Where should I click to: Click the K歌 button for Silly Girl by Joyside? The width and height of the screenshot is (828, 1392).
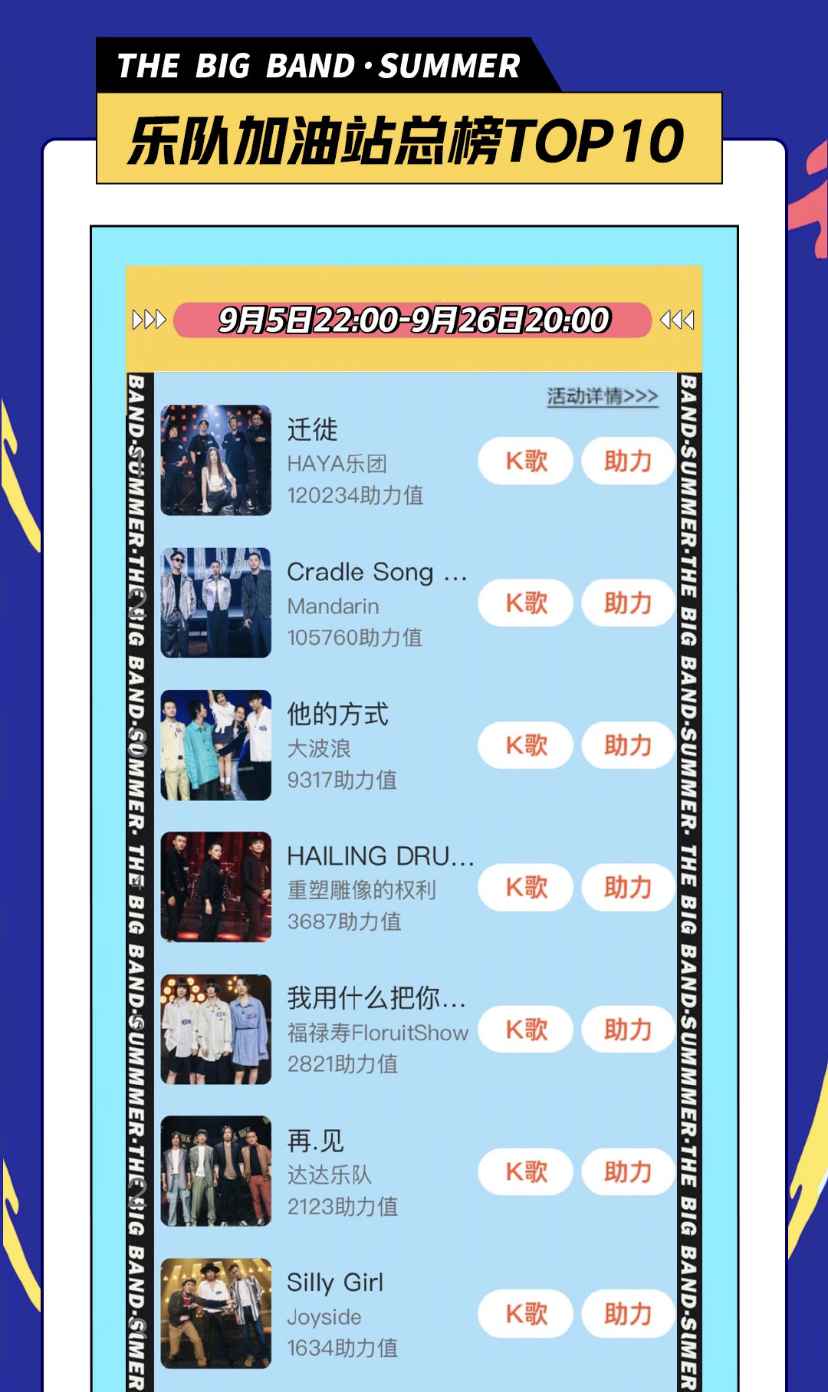tap(525, 1314)
